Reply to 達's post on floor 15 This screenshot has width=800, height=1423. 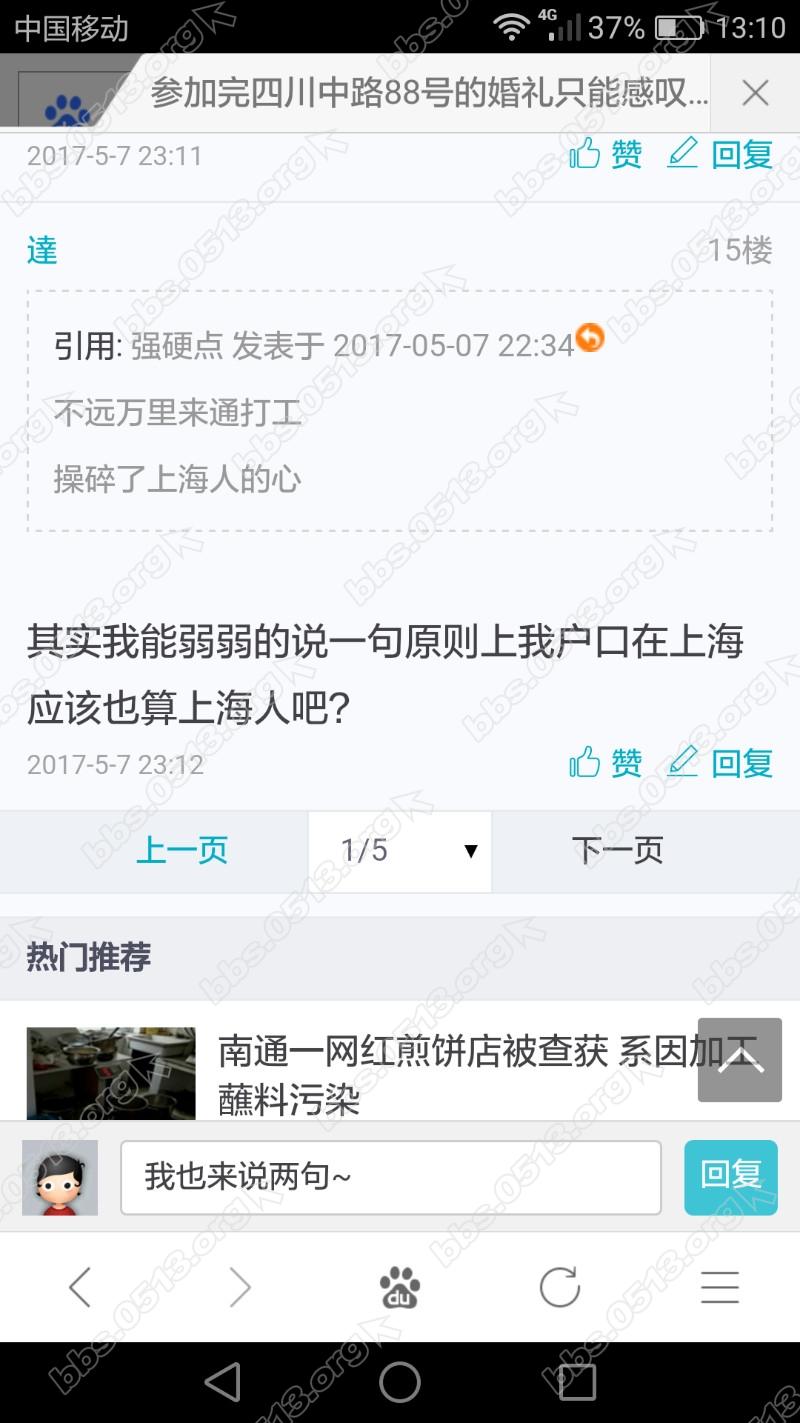pos(720,763)
